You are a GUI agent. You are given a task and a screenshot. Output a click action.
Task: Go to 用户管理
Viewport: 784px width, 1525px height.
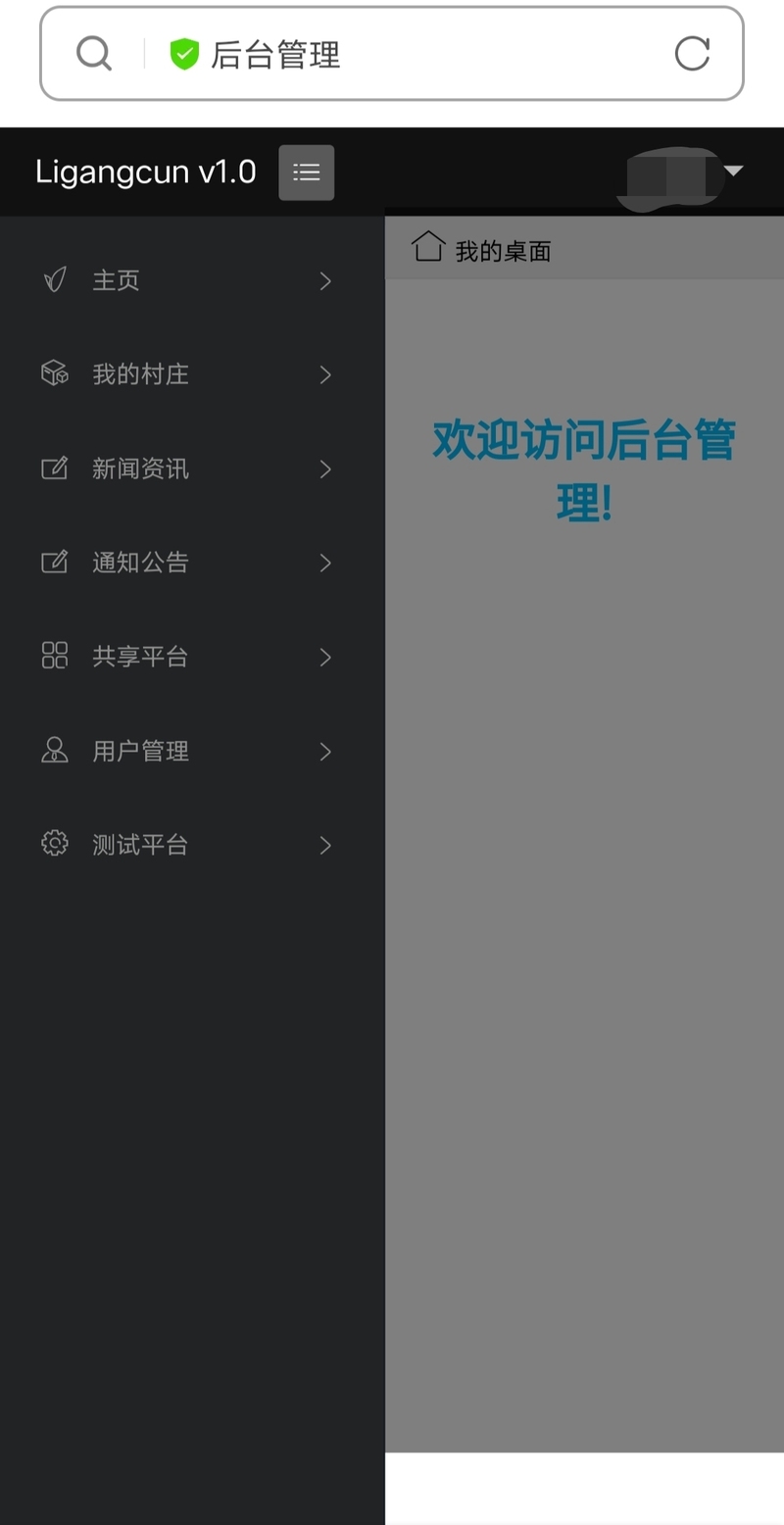coord(192,751)
